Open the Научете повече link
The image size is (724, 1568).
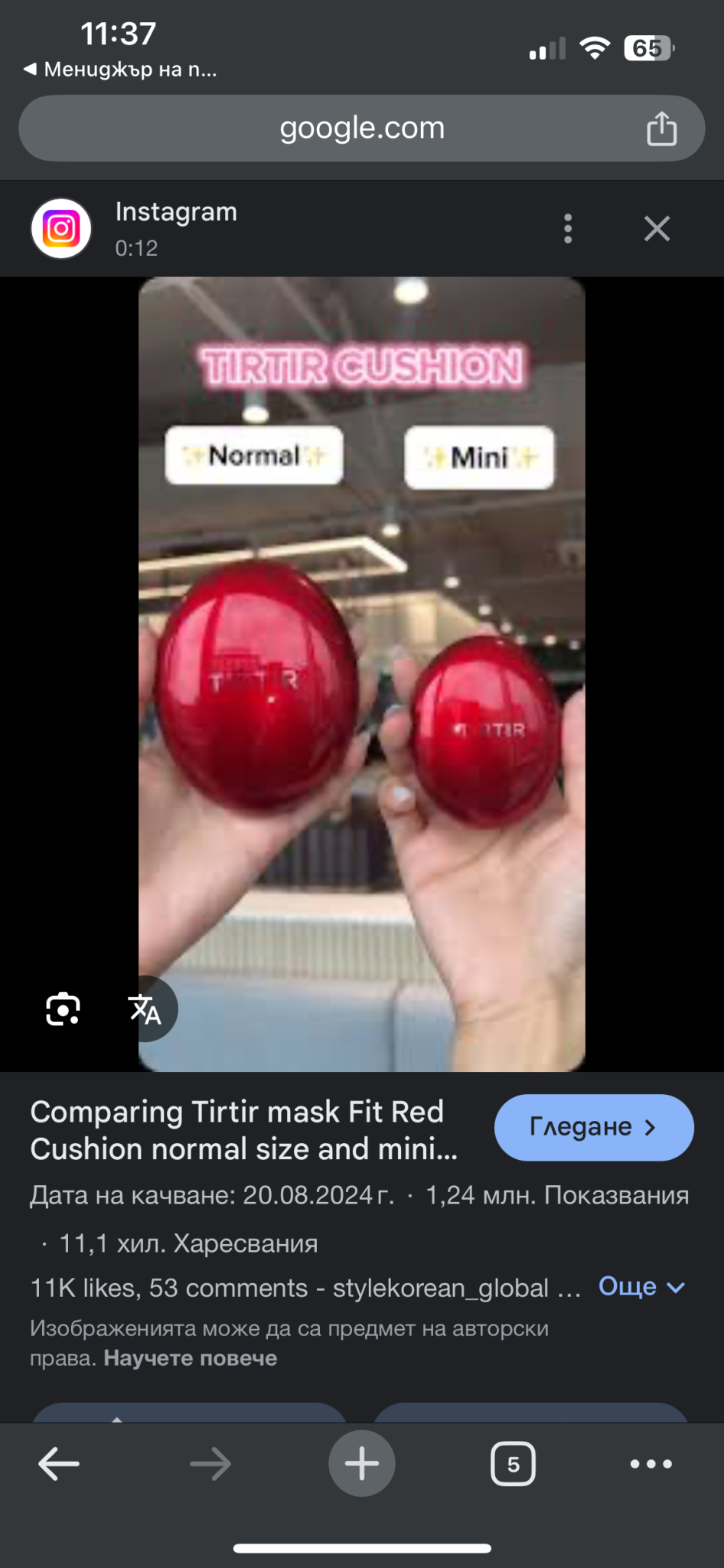click(191, 1358)
